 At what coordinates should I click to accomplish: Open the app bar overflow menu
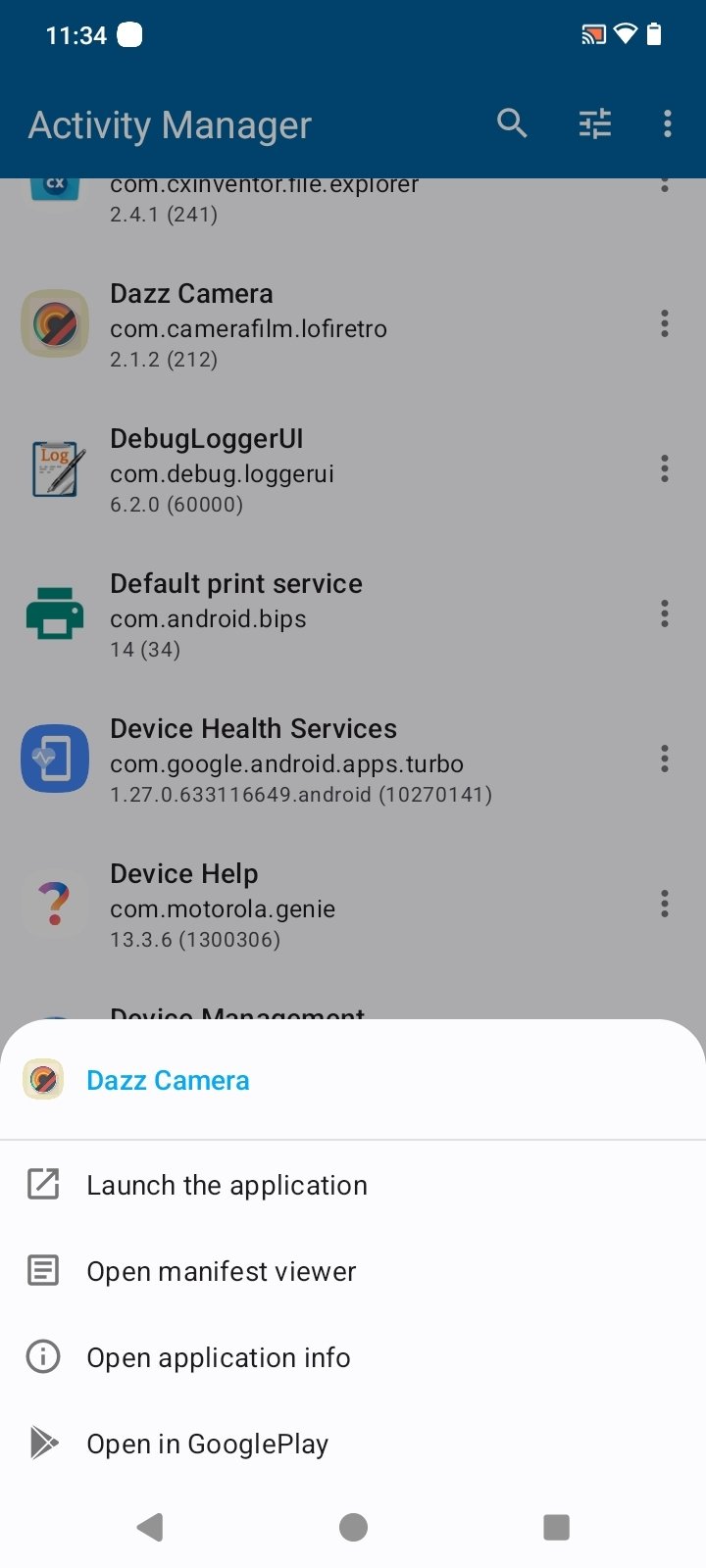[x=667, y=123]
